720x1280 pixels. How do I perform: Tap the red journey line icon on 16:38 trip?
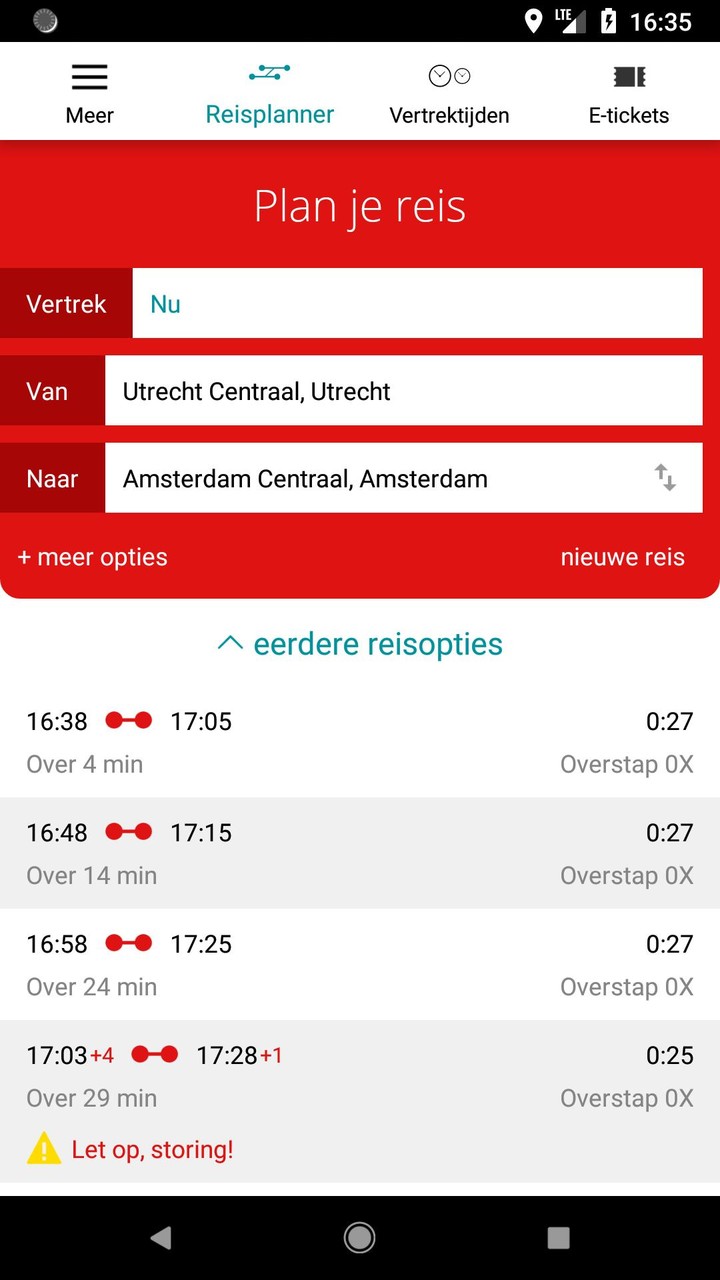click(x=127, y=720)
